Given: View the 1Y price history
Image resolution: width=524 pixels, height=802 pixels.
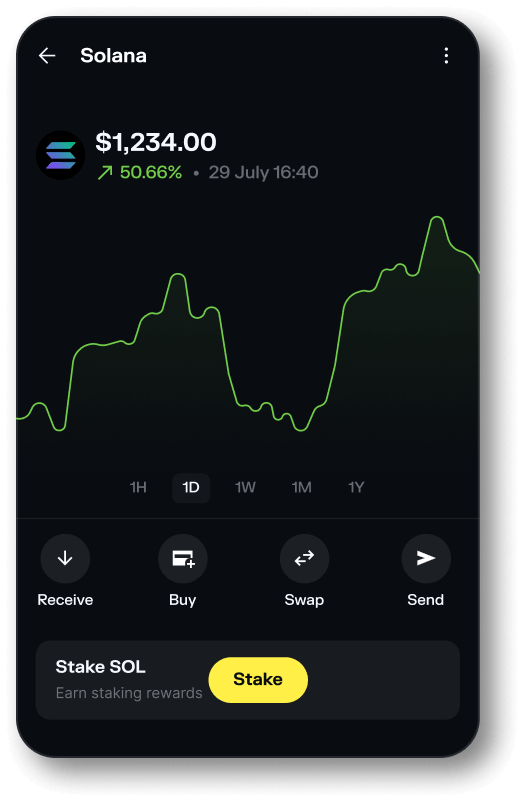Looking at the screenshot, I should pyautogui.click(x=356, y=487).
